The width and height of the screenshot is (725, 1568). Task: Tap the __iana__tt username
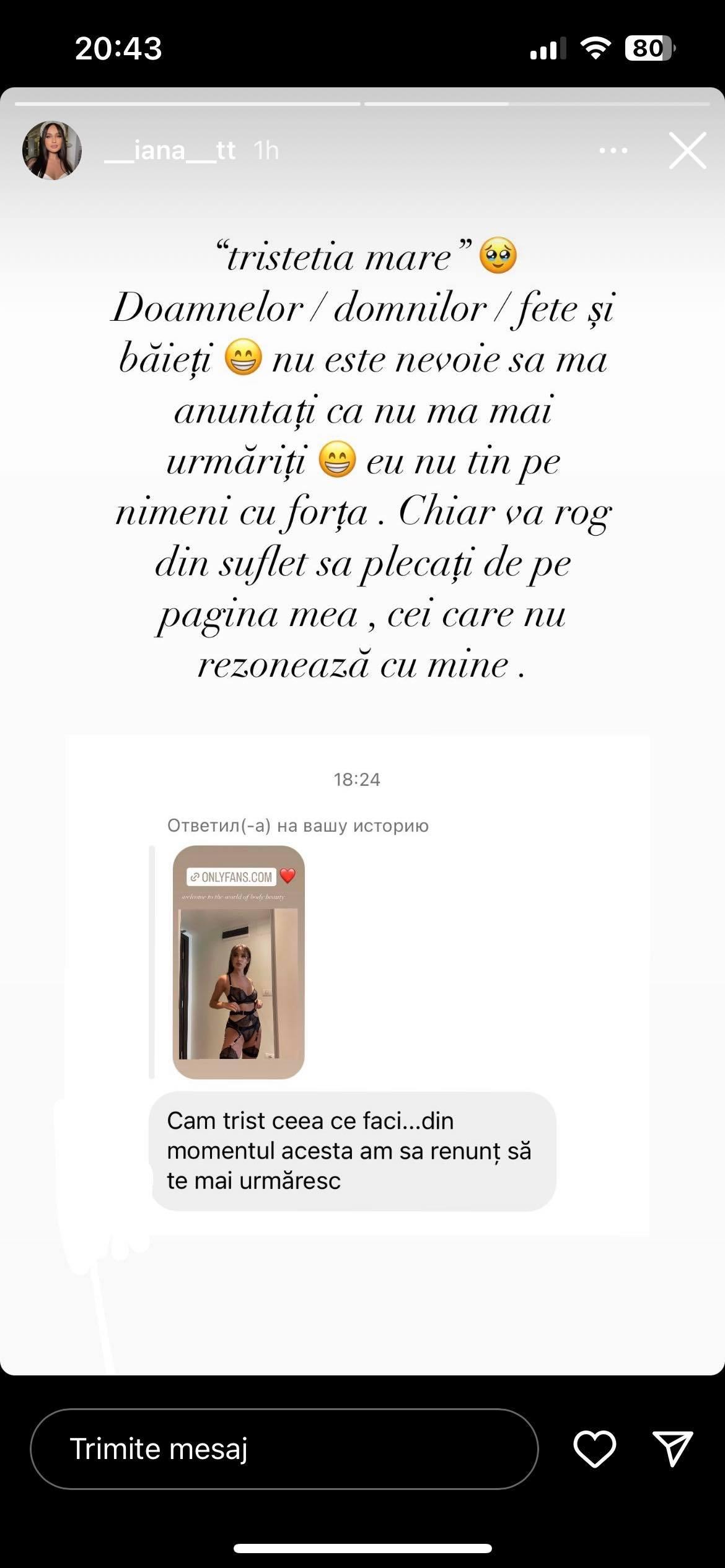pyautogui.click(x=170, y=150)
